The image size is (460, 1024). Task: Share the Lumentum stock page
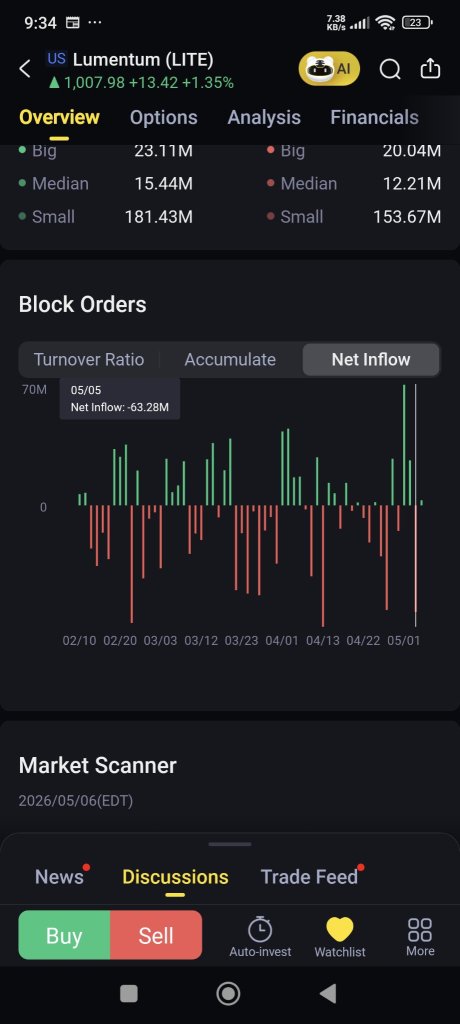430,69
